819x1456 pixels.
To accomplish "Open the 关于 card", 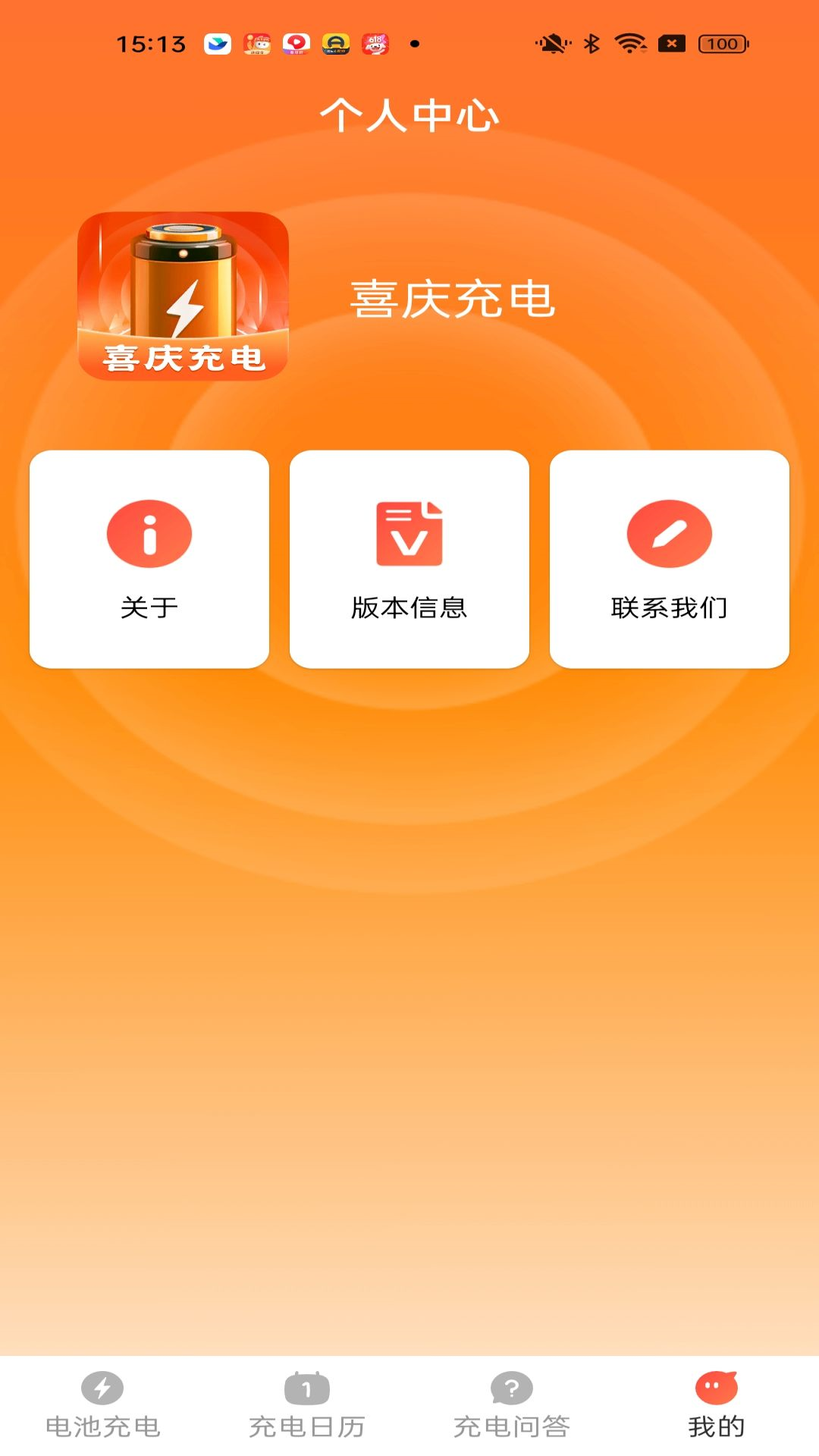I will [x=149, y=559].
